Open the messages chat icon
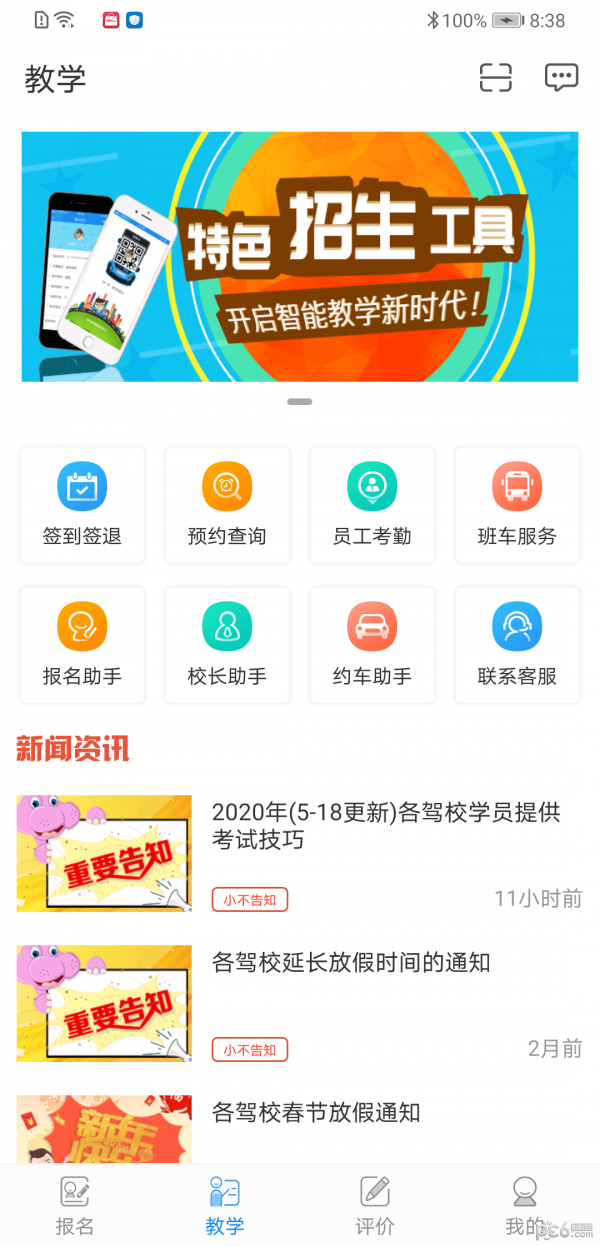 pyautogui.click(x=561, y=78)
